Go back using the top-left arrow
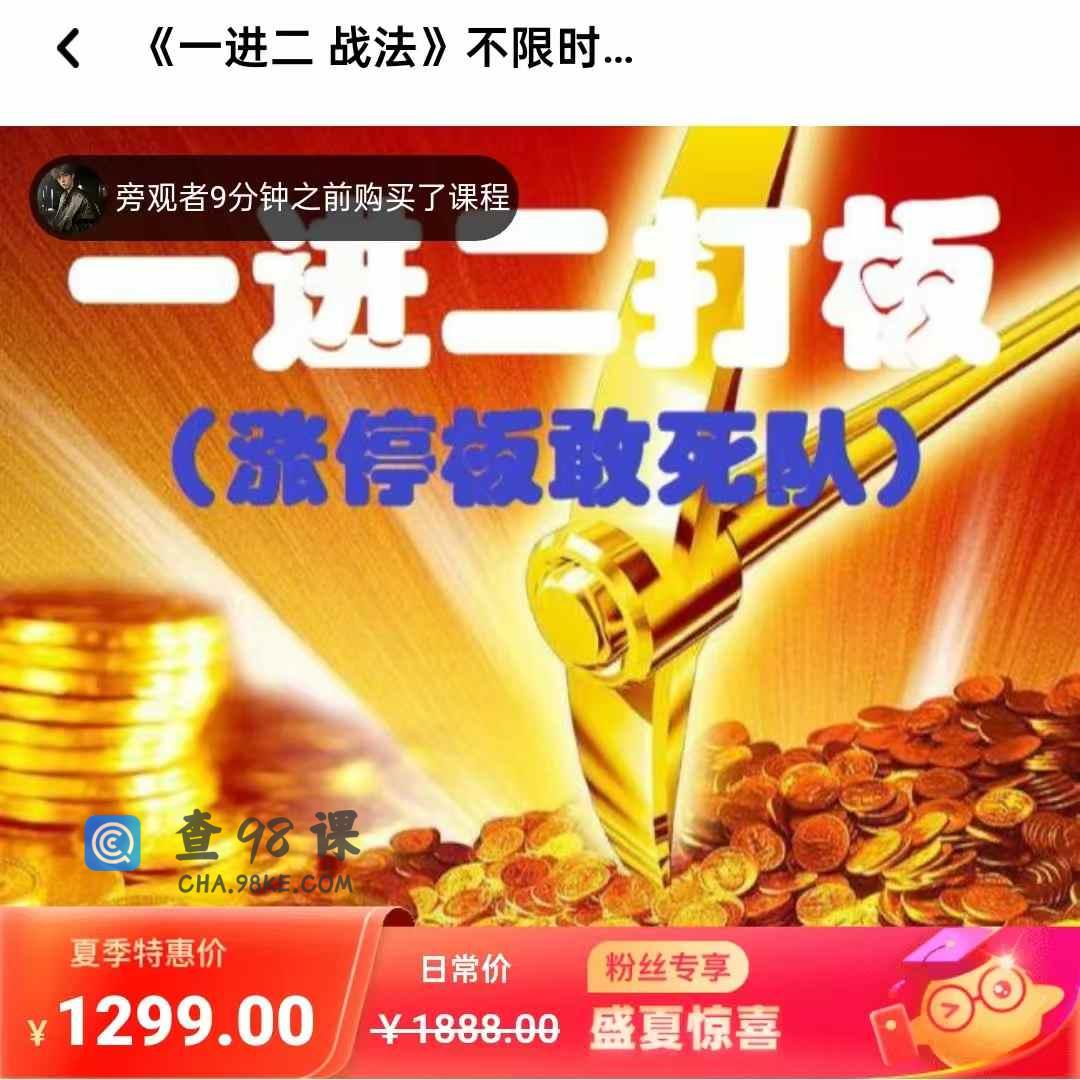This screenshot has width=1080, height=1080. [68, 48]
